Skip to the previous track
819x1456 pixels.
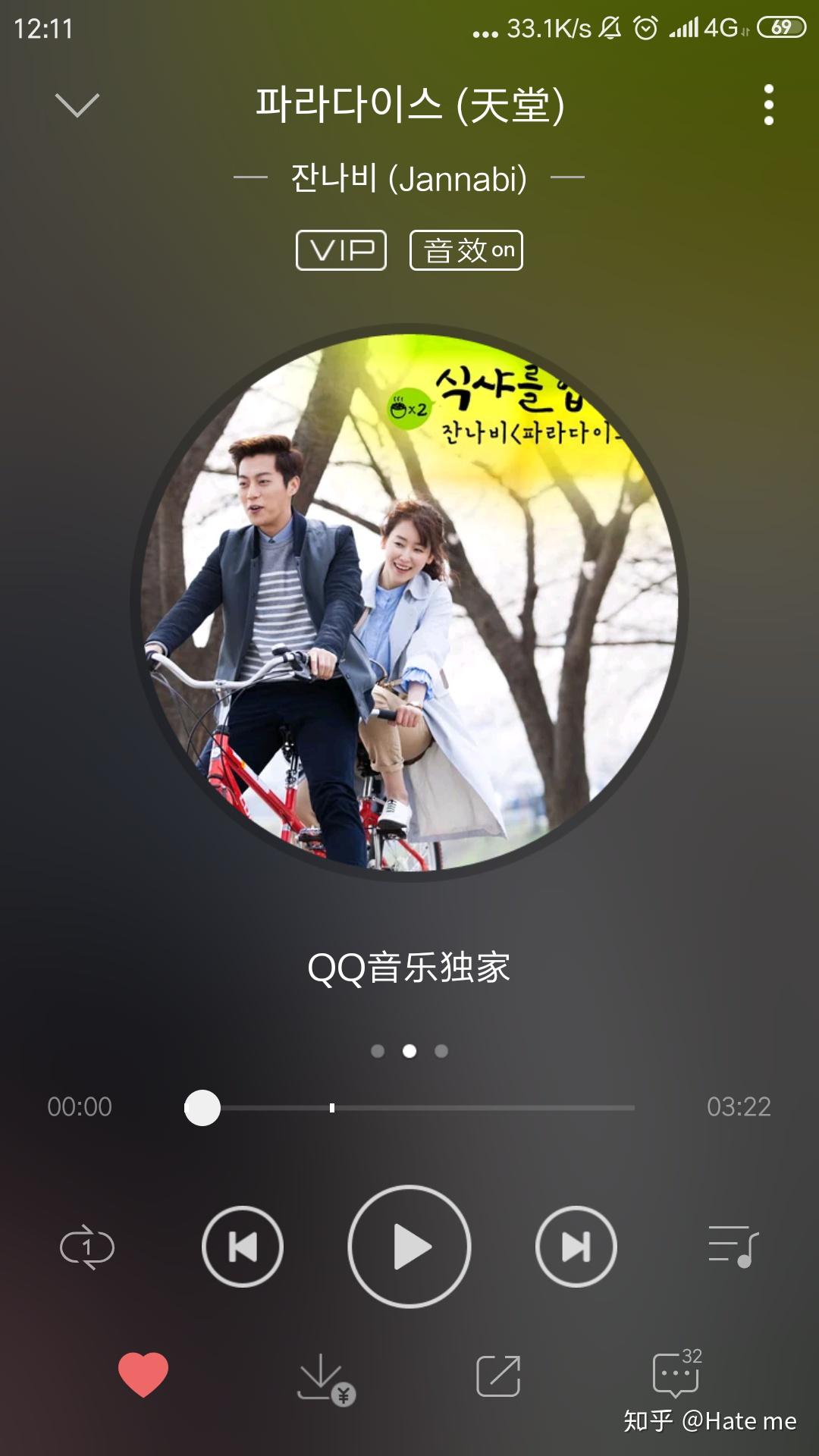point(243,1247)
